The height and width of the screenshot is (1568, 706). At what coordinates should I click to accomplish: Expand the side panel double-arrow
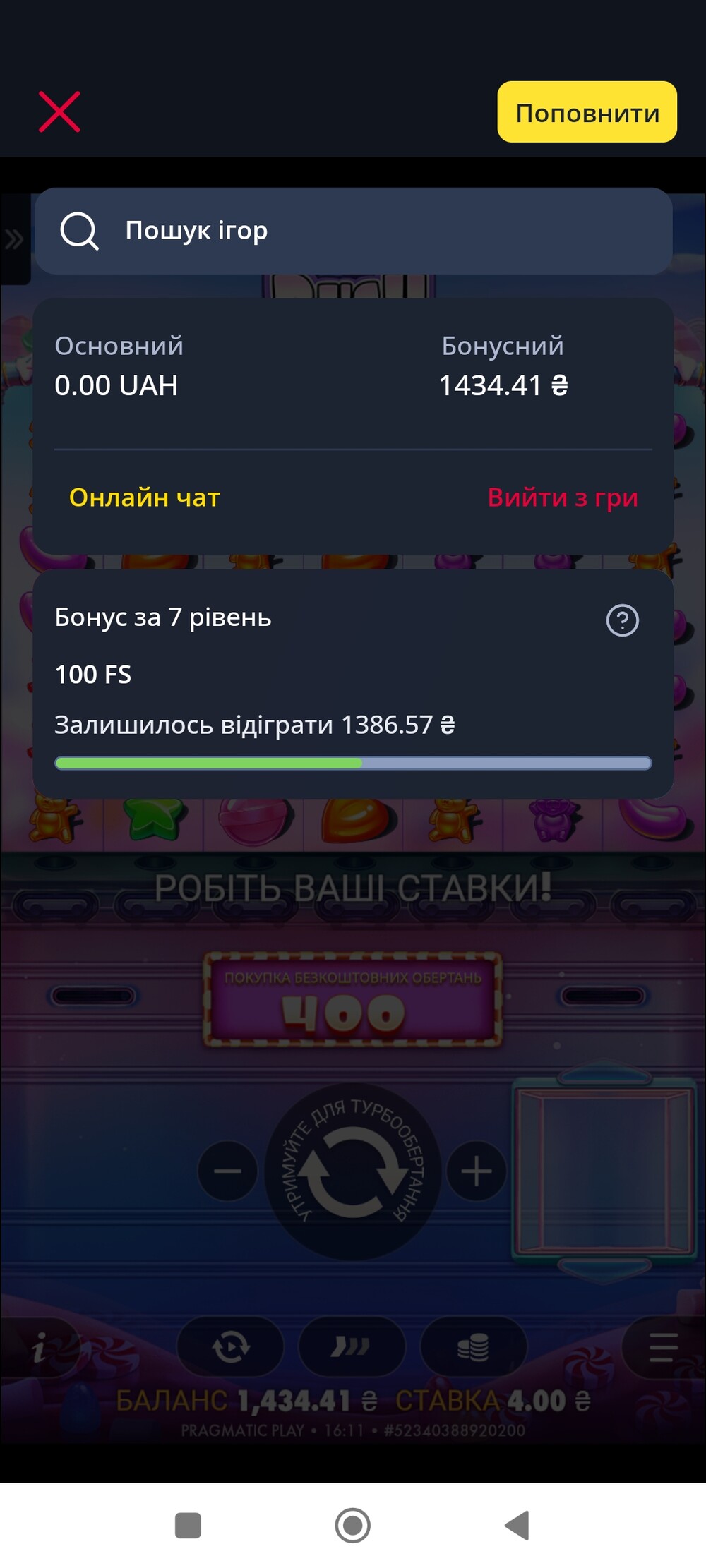pos(14,240)
